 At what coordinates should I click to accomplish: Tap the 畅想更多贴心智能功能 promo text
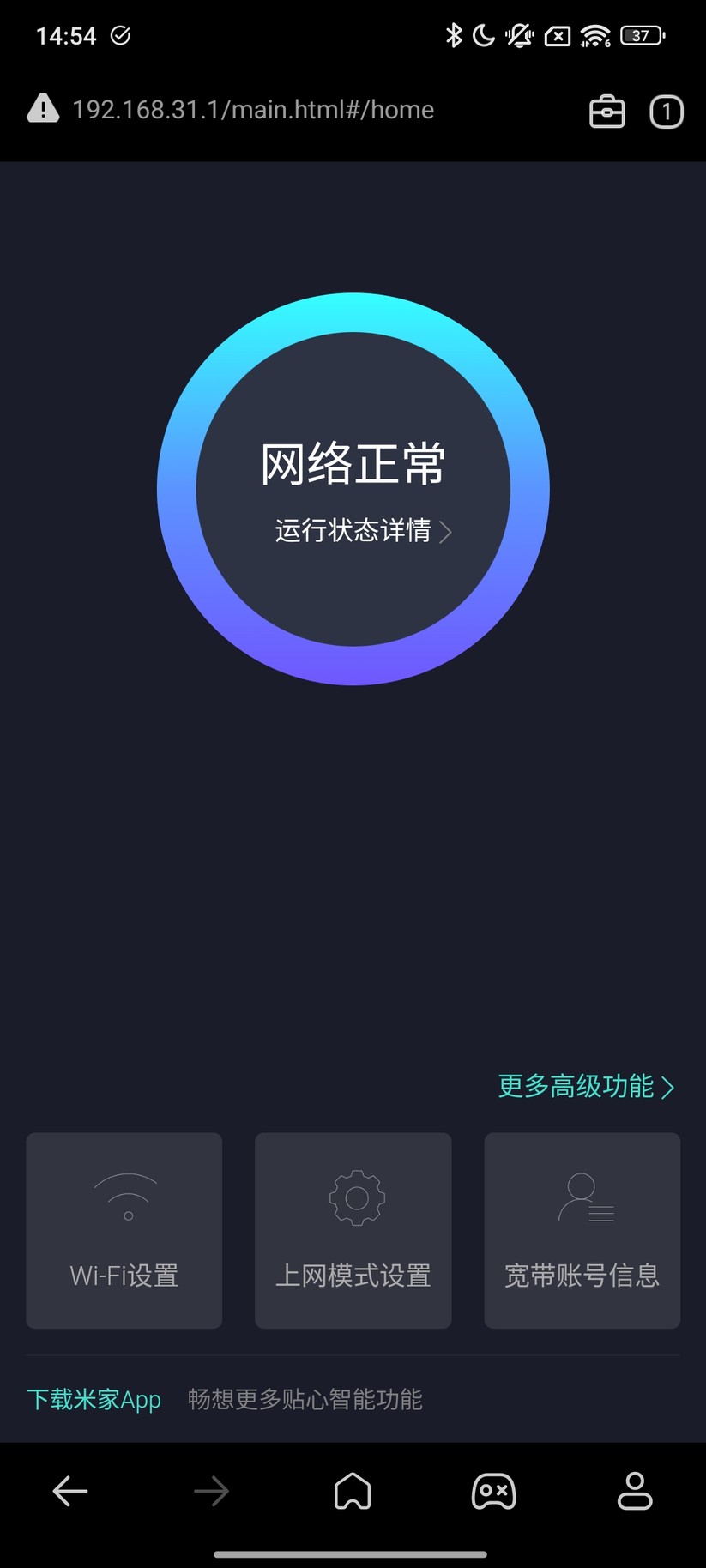click(303, 1399)
